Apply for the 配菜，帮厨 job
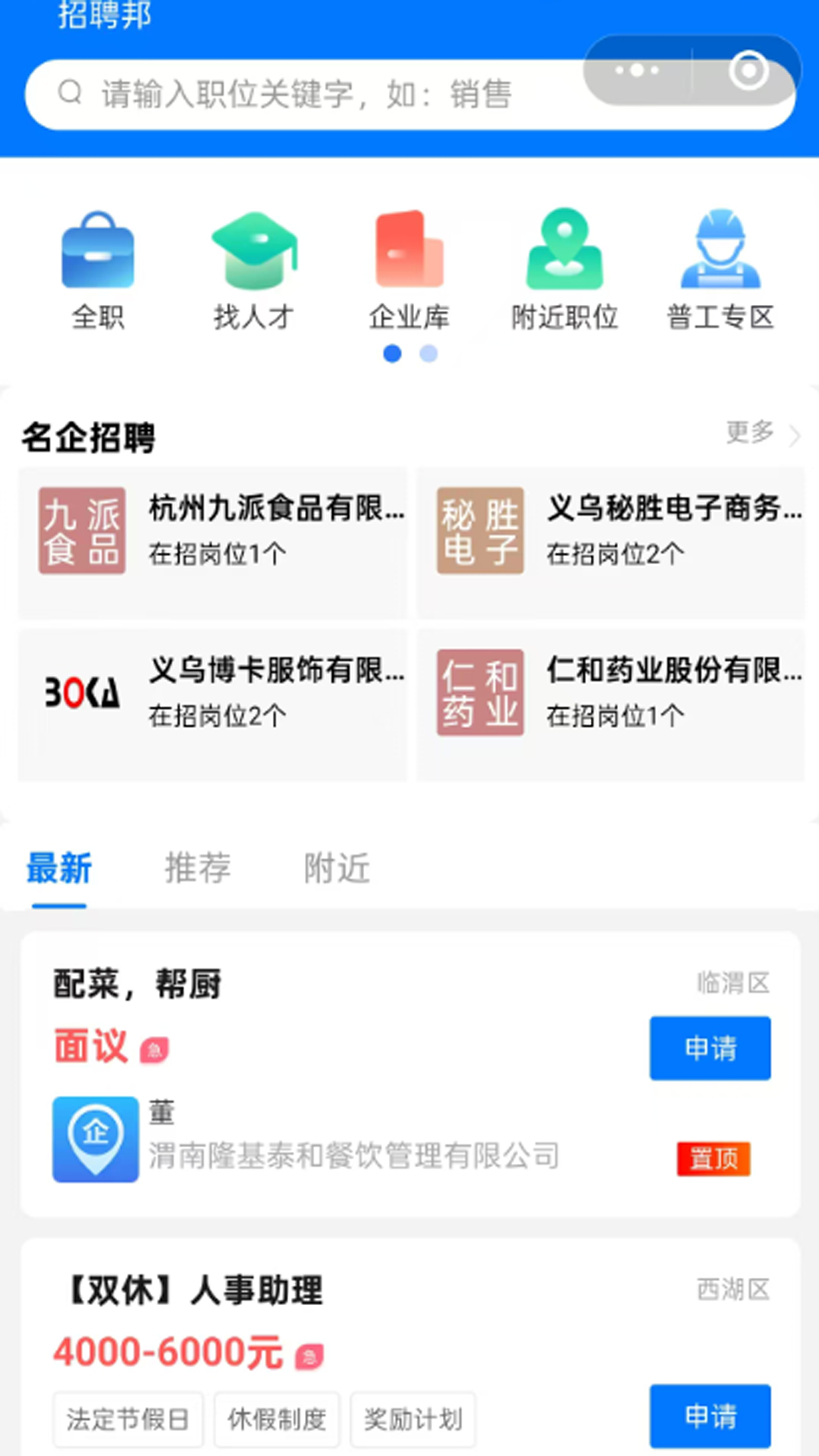This screenshot has width=819, height=1456. 710,1048
